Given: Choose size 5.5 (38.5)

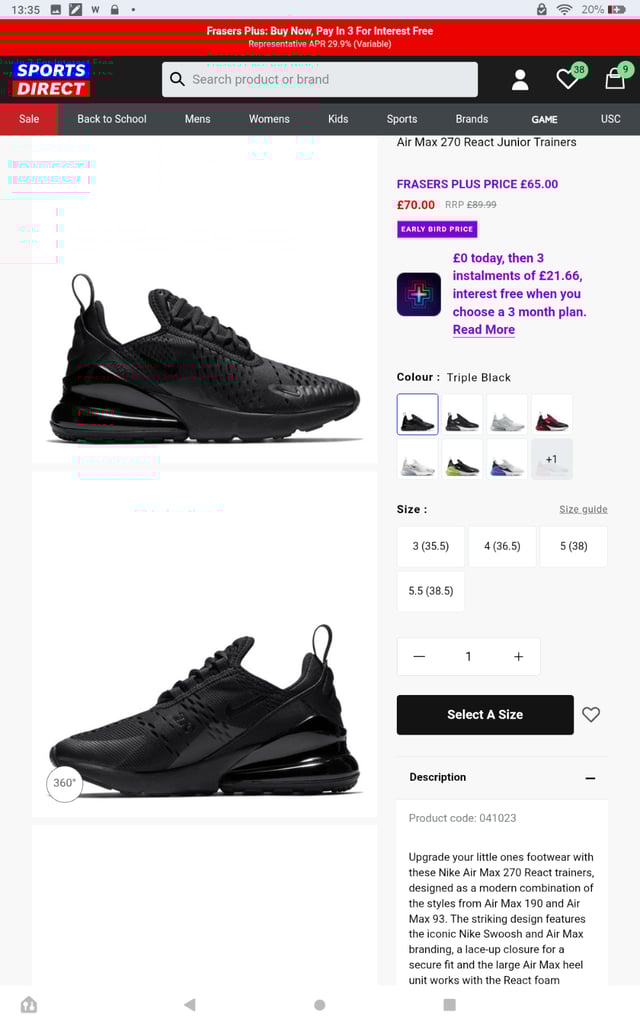Looking at the screenshot, I should point(431,591).
